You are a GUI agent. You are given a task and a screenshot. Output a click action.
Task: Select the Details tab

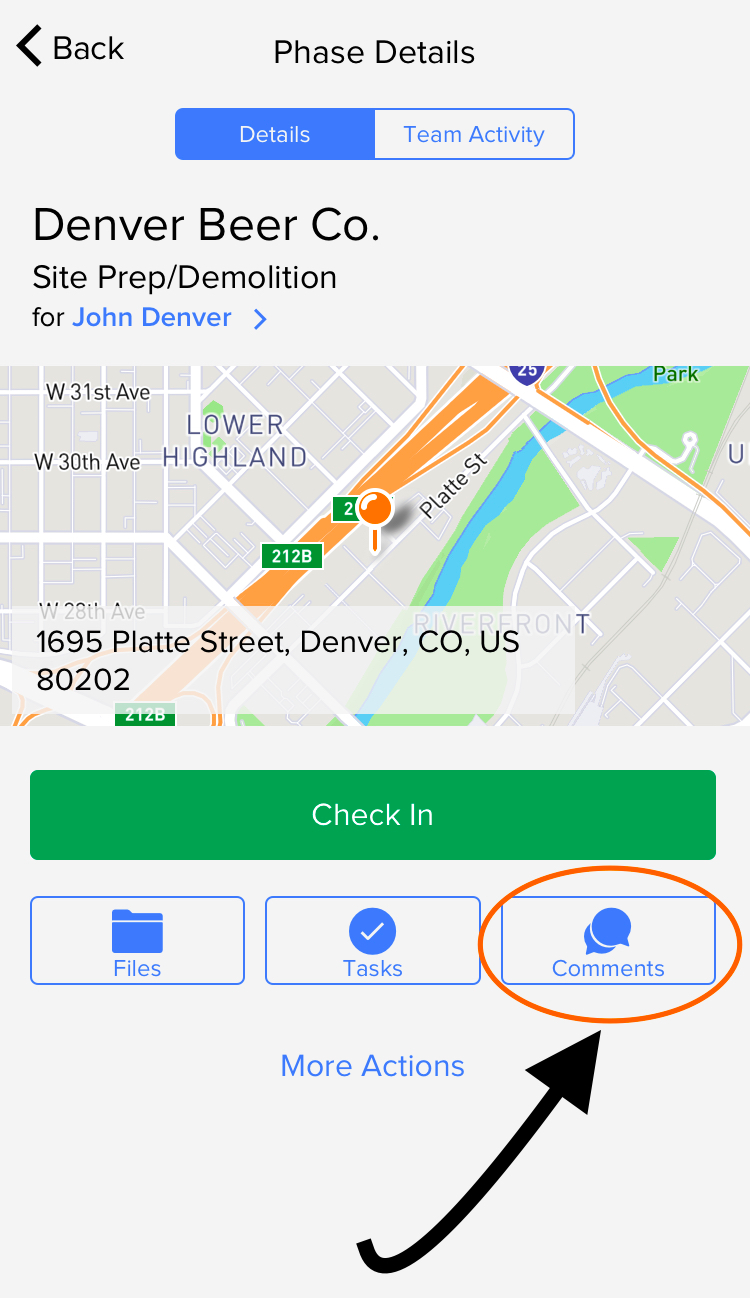pyautogui.click(x=275, y=134)
